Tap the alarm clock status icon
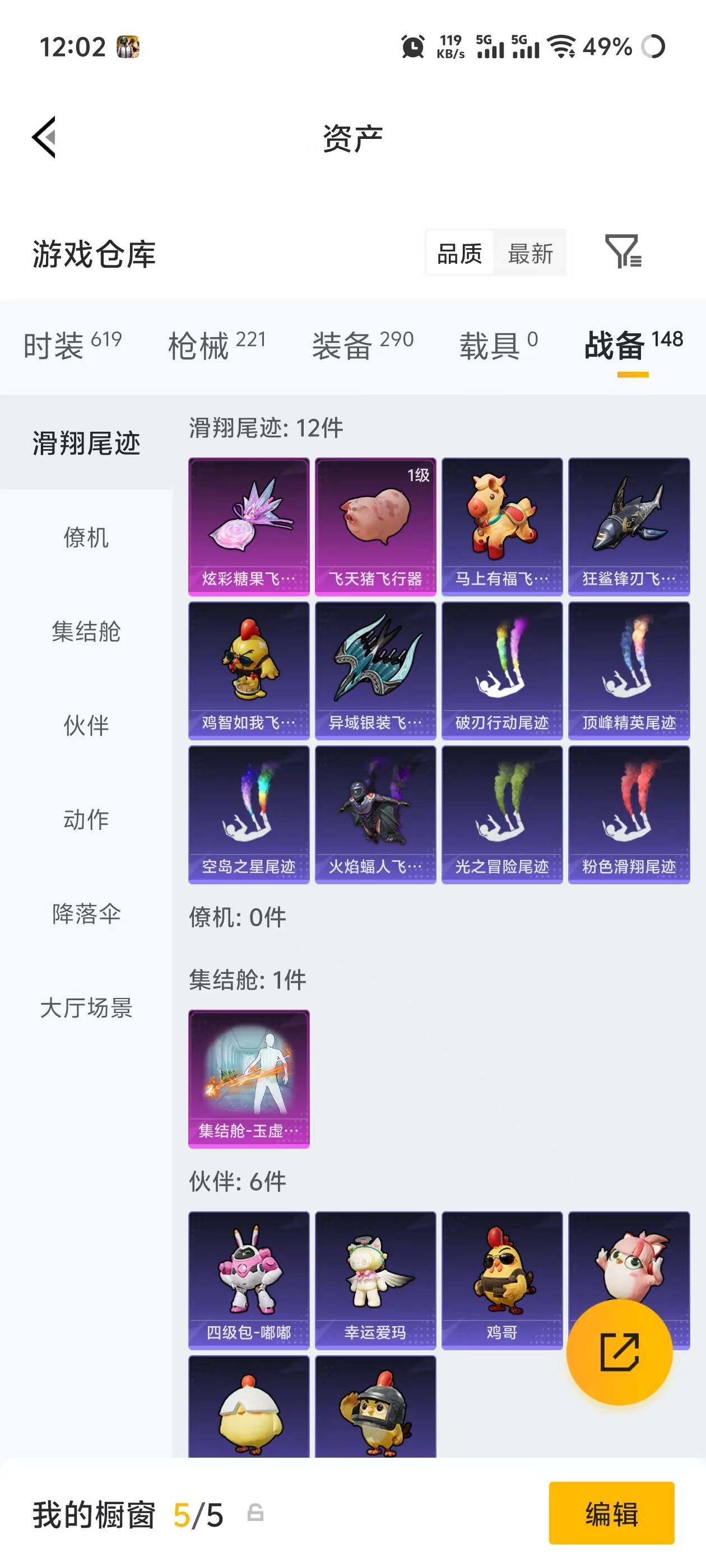Screen dimensions: 706x1568 pyautogui.click(x=412, y=48)
